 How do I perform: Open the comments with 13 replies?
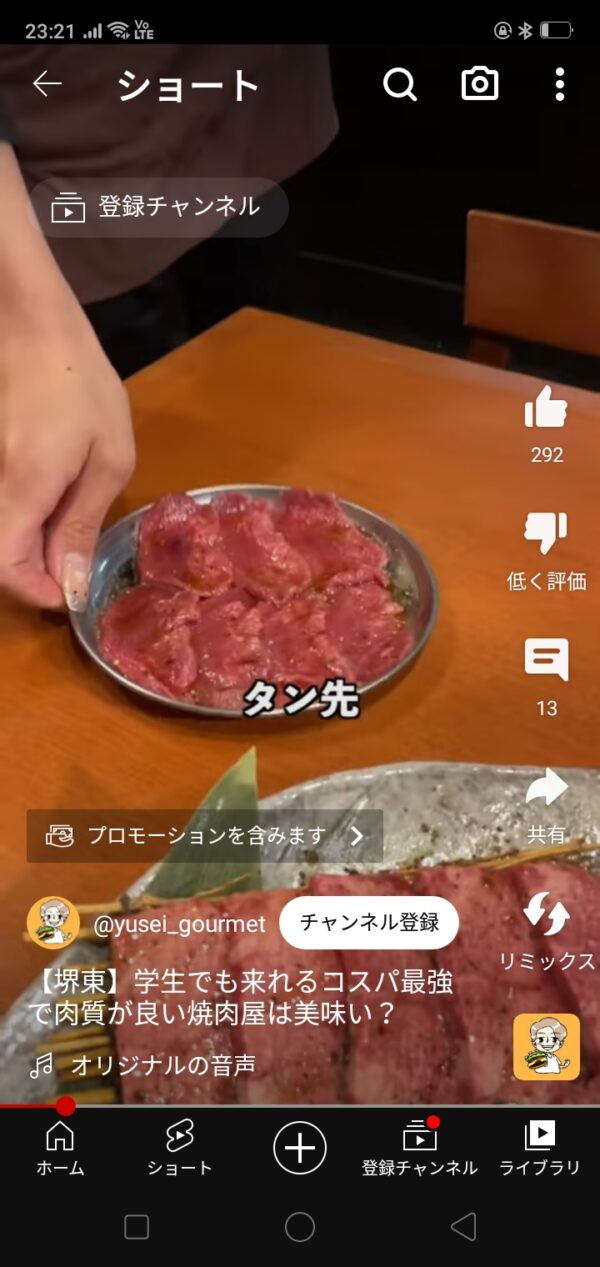pos(546,662)
